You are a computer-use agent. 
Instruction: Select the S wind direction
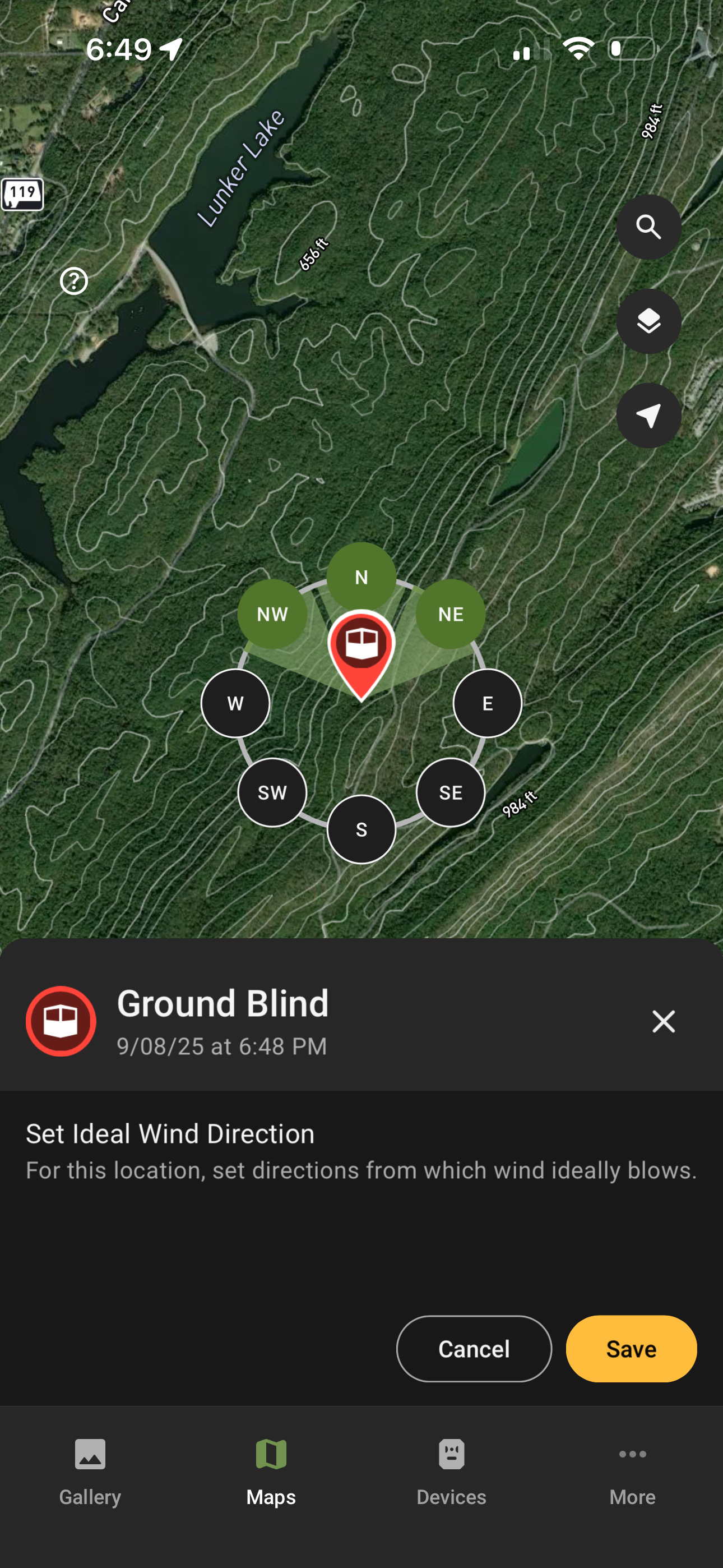tap(361, 829)
